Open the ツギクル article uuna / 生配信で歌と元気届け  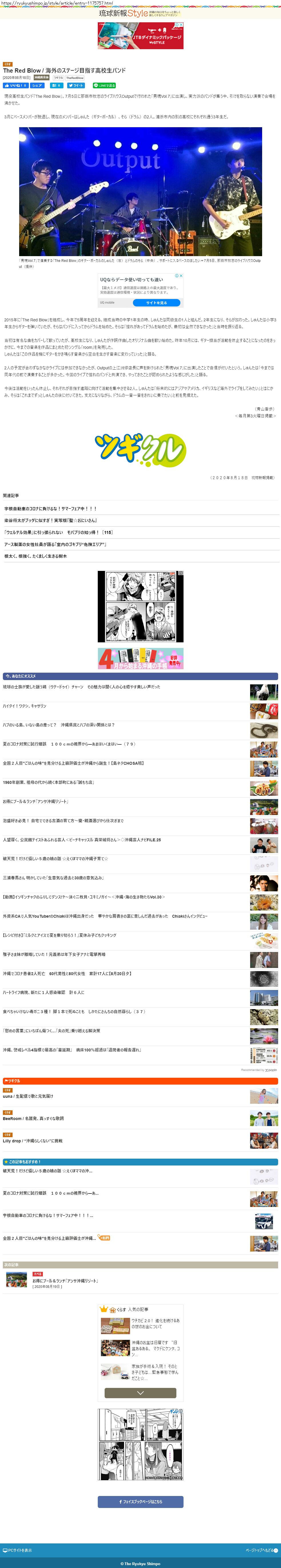click(x=28, y=1096)
